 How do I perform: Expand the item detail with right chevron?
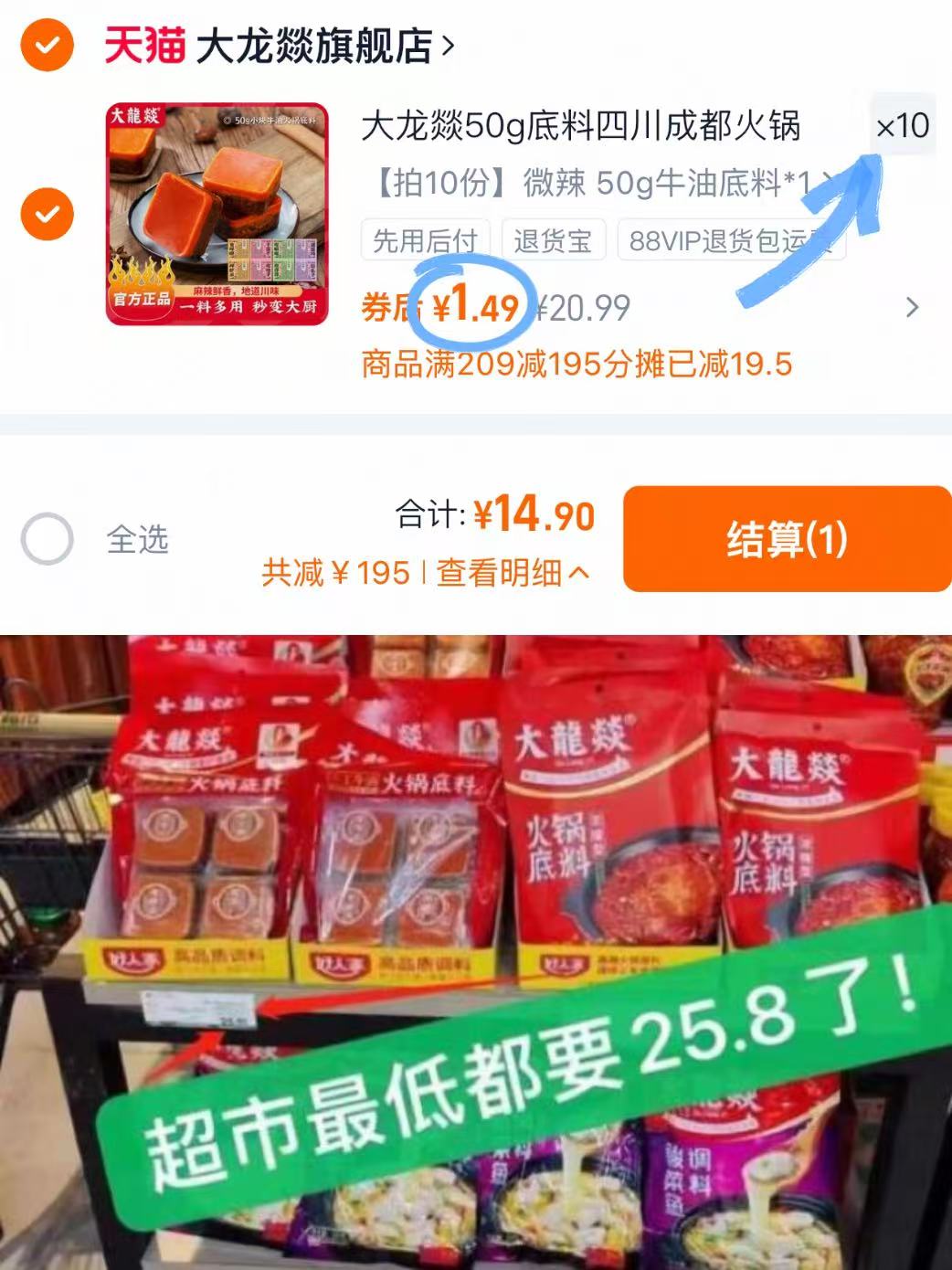tap(910, 309)
